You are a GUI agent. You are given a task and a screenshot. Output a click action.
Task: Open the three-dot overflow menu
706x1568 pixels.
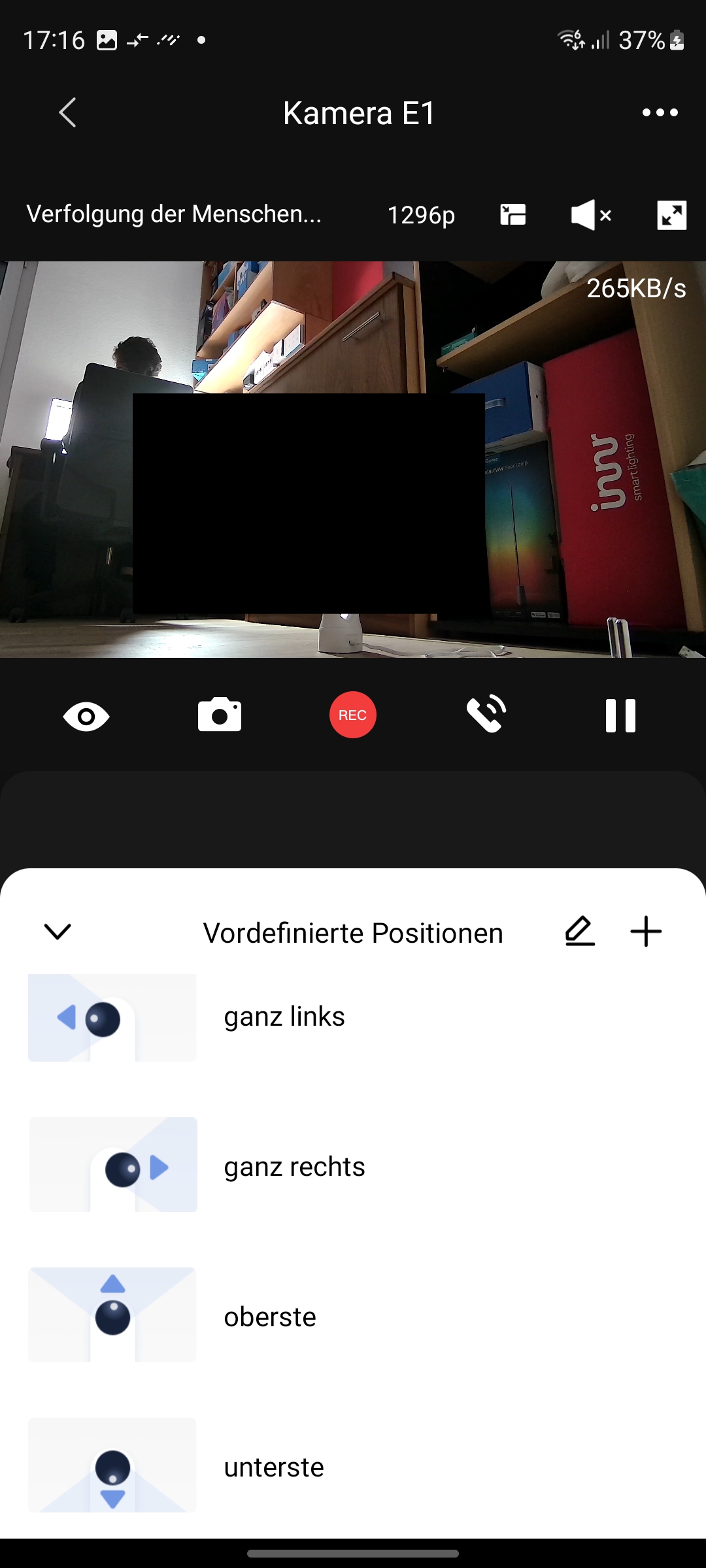pos(660,113)
